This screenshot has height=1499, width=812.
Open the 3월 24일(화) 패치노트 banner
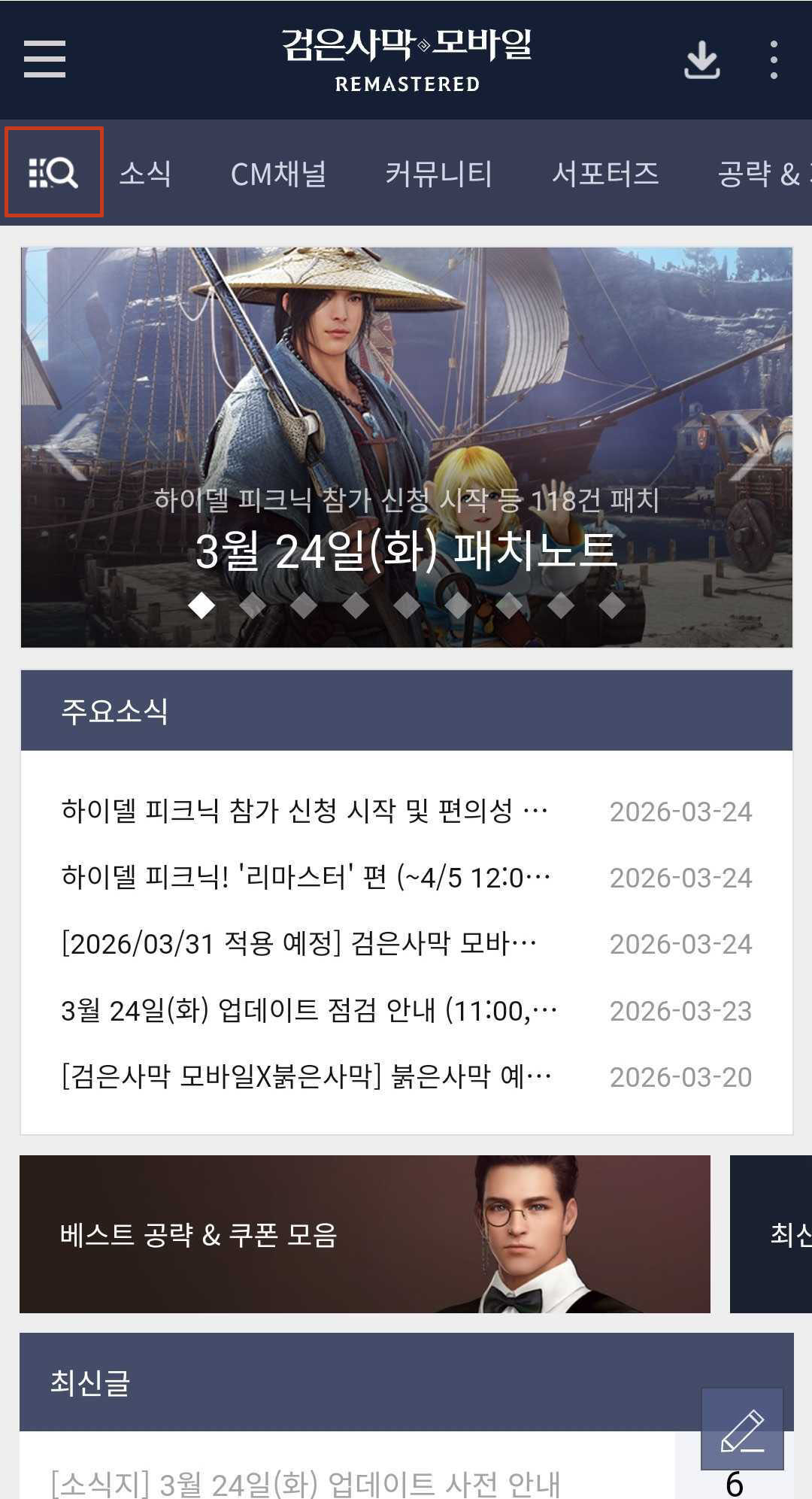click(406, 549)
